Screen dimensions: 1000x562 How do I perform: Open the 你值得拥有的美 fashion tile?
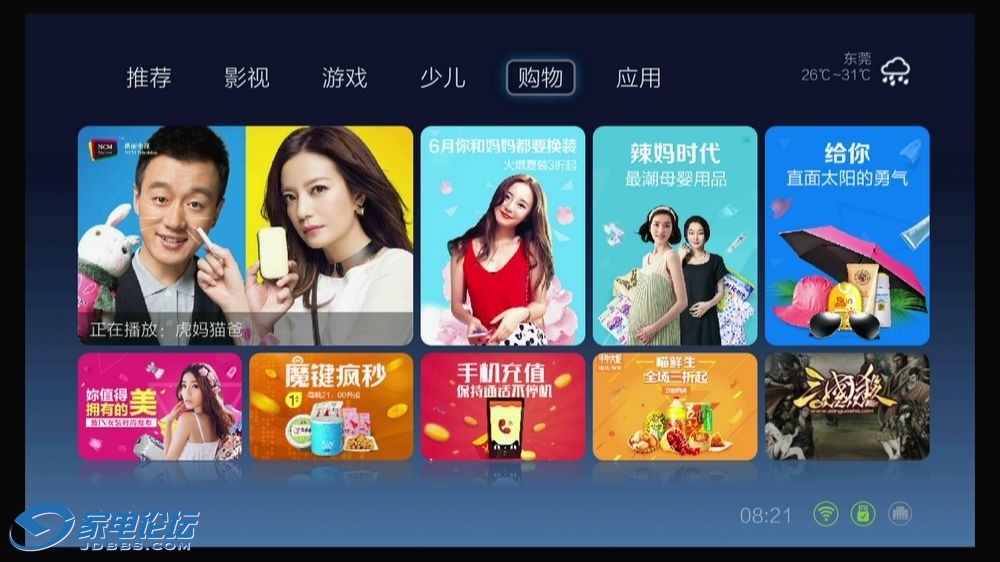pos(160,405)
